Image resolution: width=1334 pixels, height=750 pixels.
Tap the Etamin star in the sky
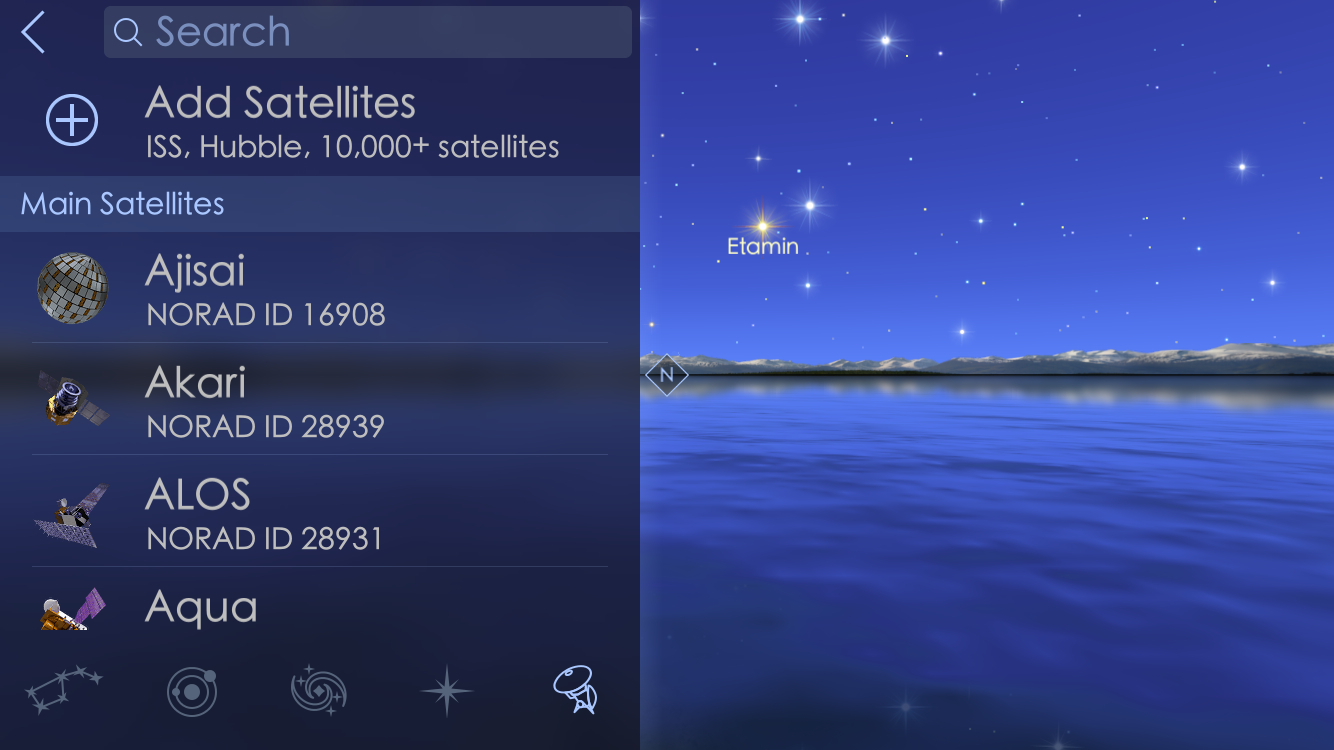763,226
